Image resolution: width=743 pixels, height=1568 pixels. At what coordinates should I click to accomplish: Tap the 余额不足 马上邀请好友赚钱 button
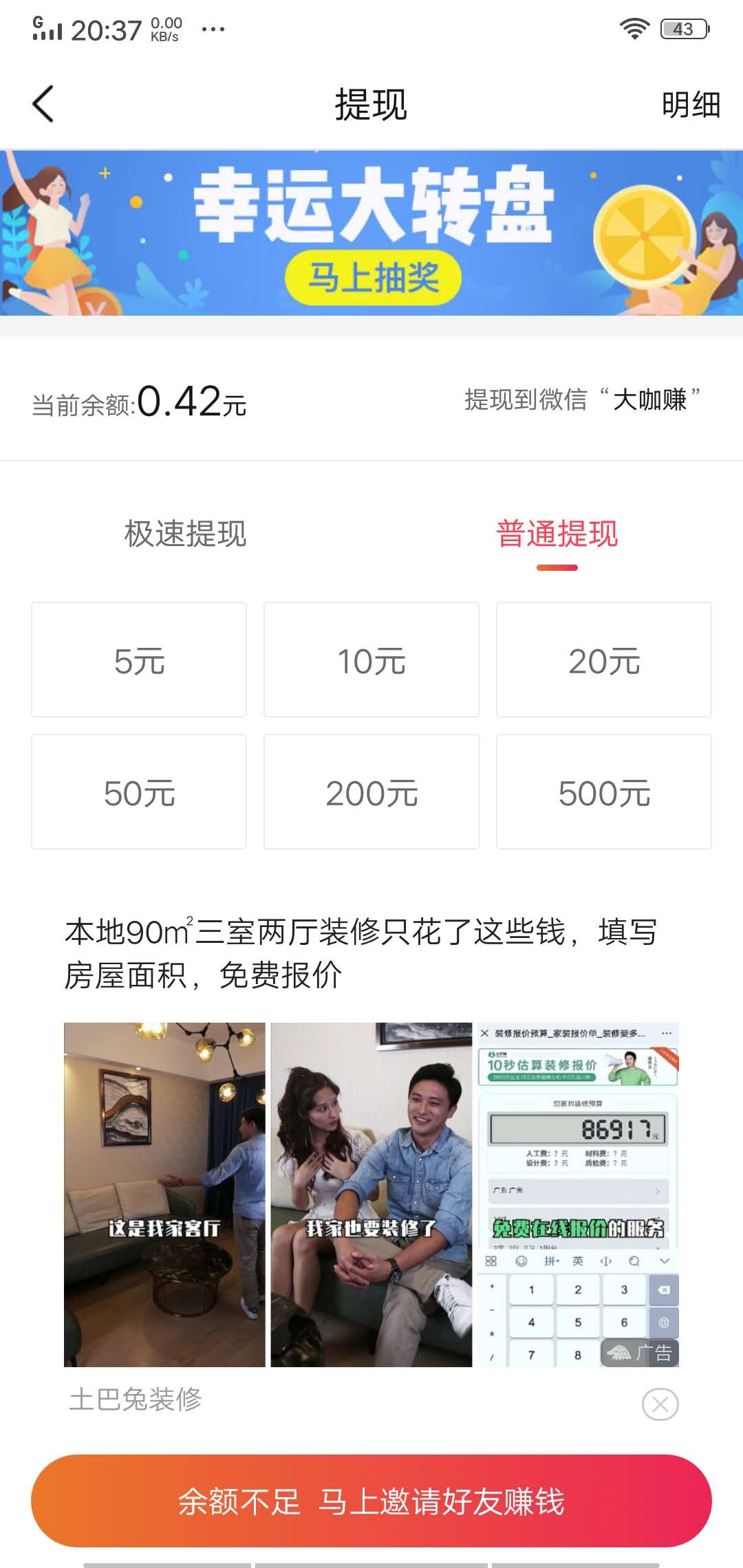371,1501
